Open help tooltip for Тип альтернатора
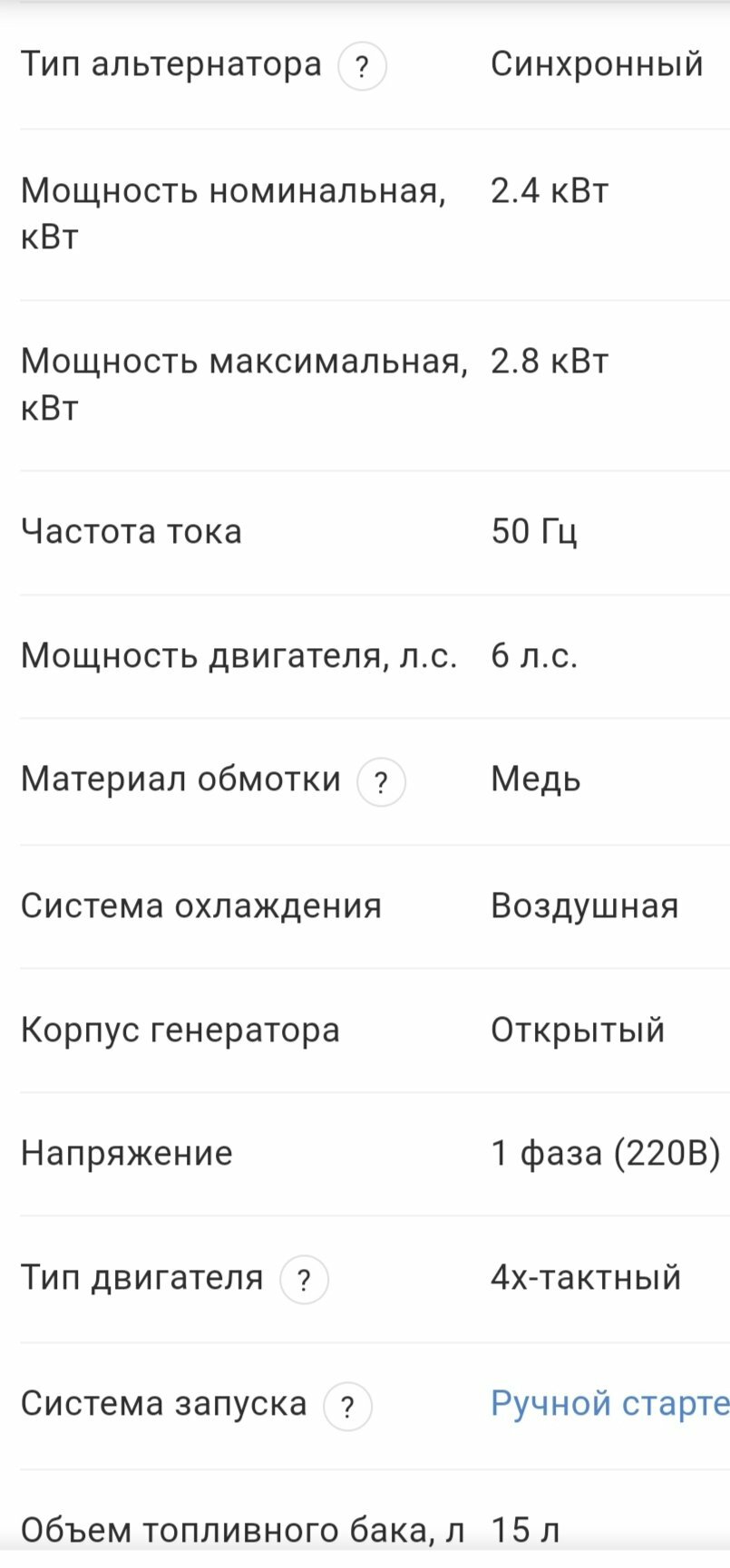The image size is (730, 1568). tap(362, 67)
